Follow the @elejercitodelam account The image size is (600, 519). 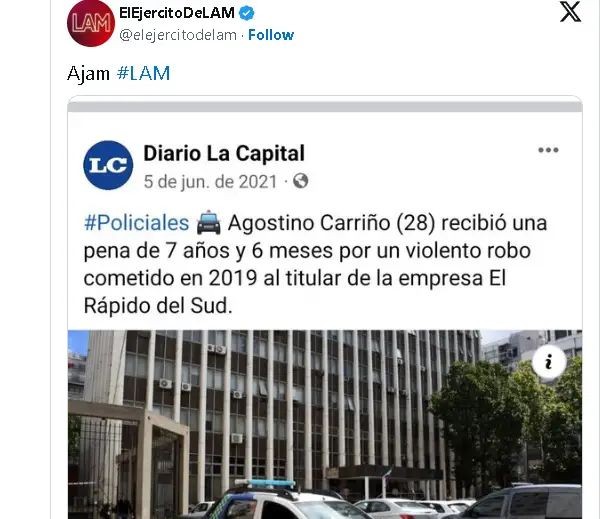(271, 34)
